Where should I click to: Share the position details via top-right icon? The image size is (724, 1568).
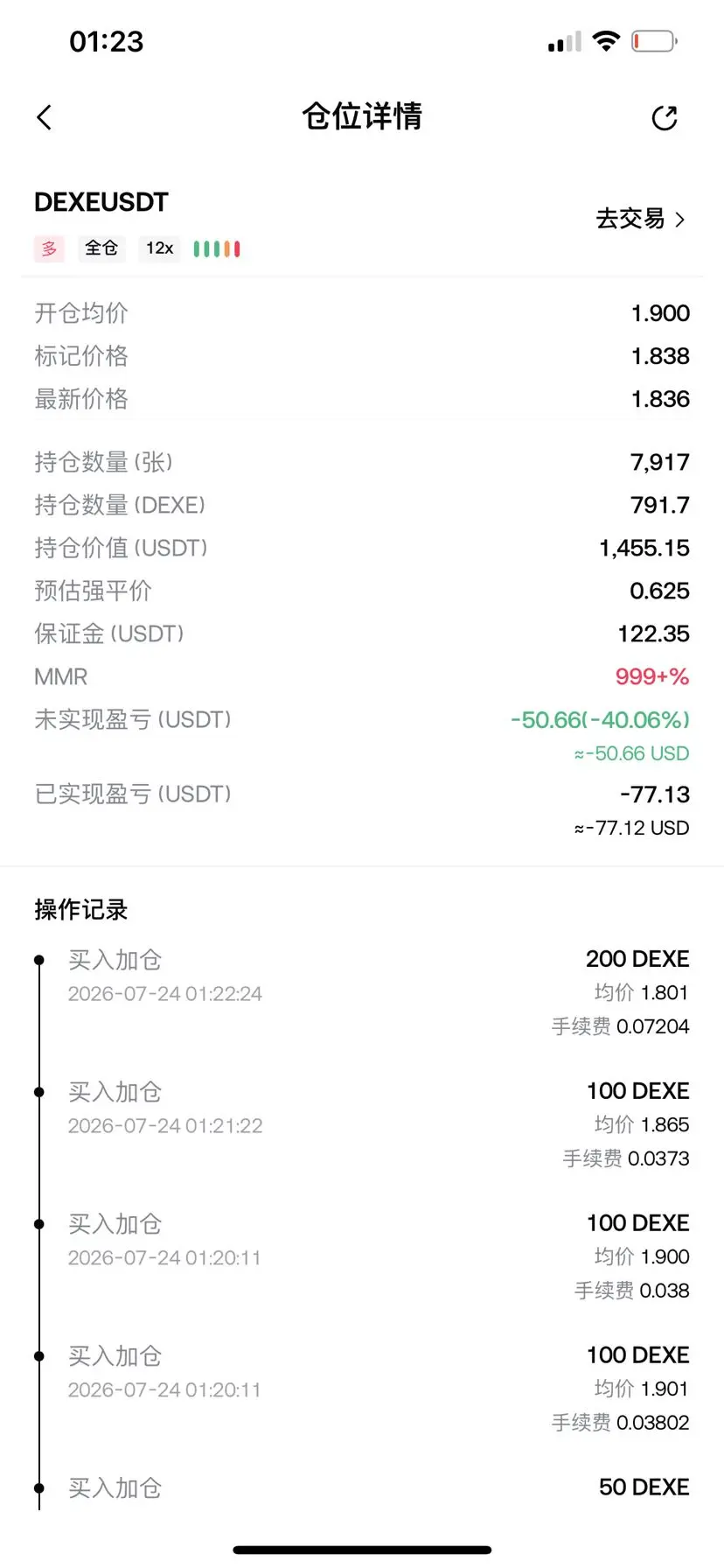pyautogui.click(x=665, y=117)
